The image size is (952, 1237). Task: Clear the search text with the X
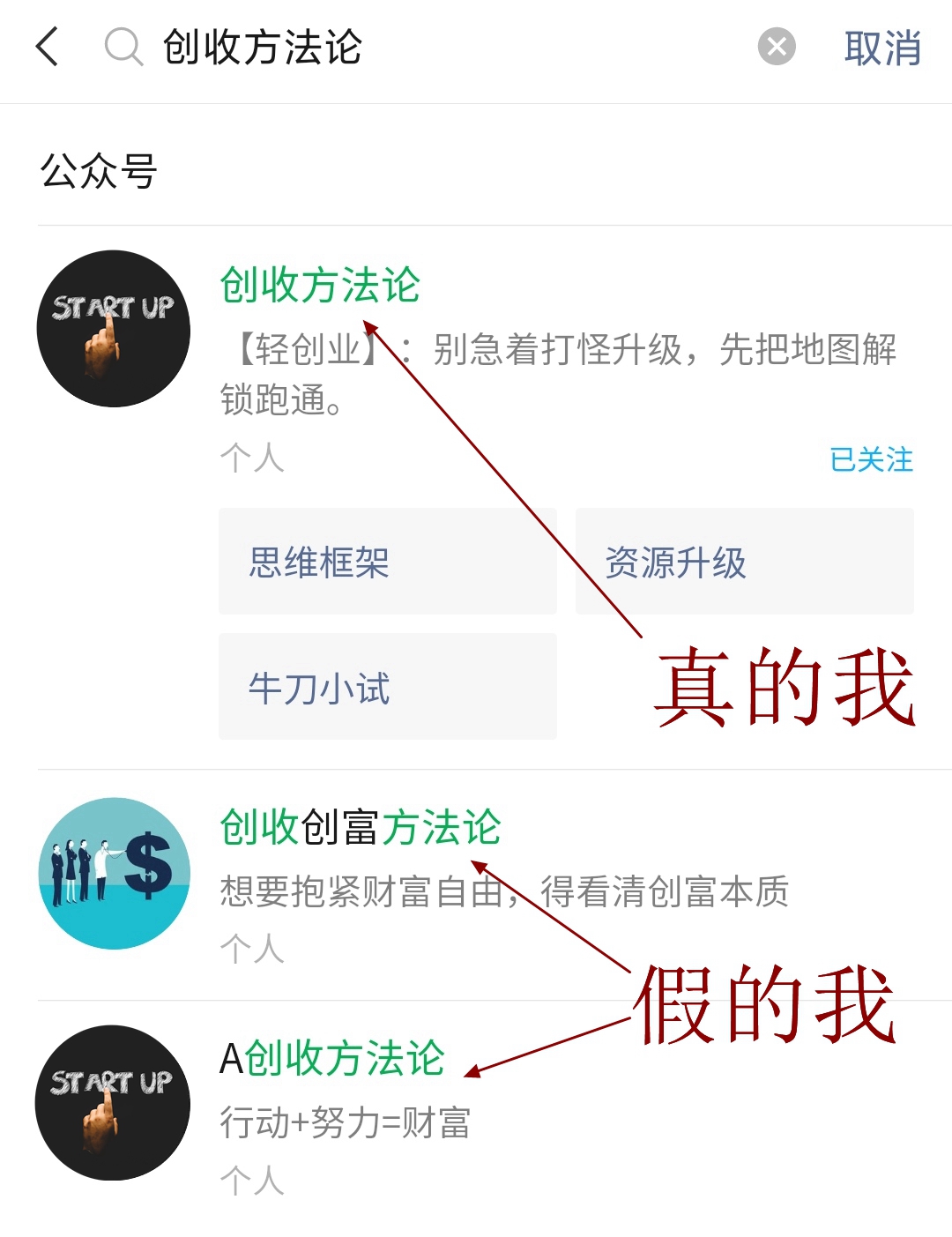[x=777, y=47]
